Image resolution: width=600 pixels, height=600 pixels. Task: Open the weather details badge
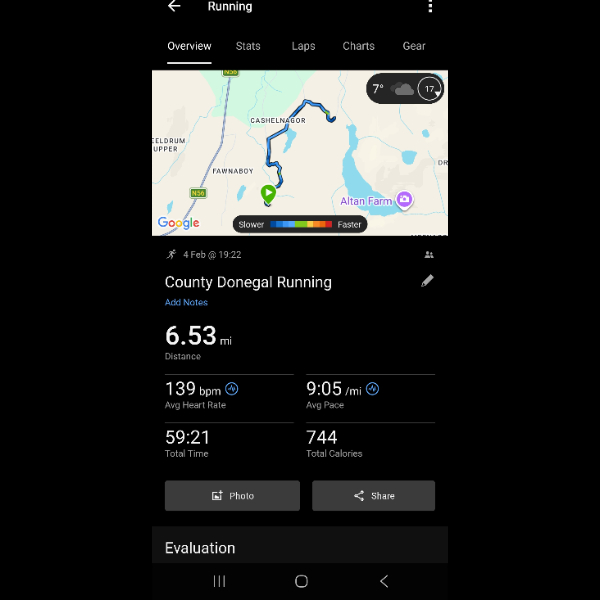tap(405, 89)
